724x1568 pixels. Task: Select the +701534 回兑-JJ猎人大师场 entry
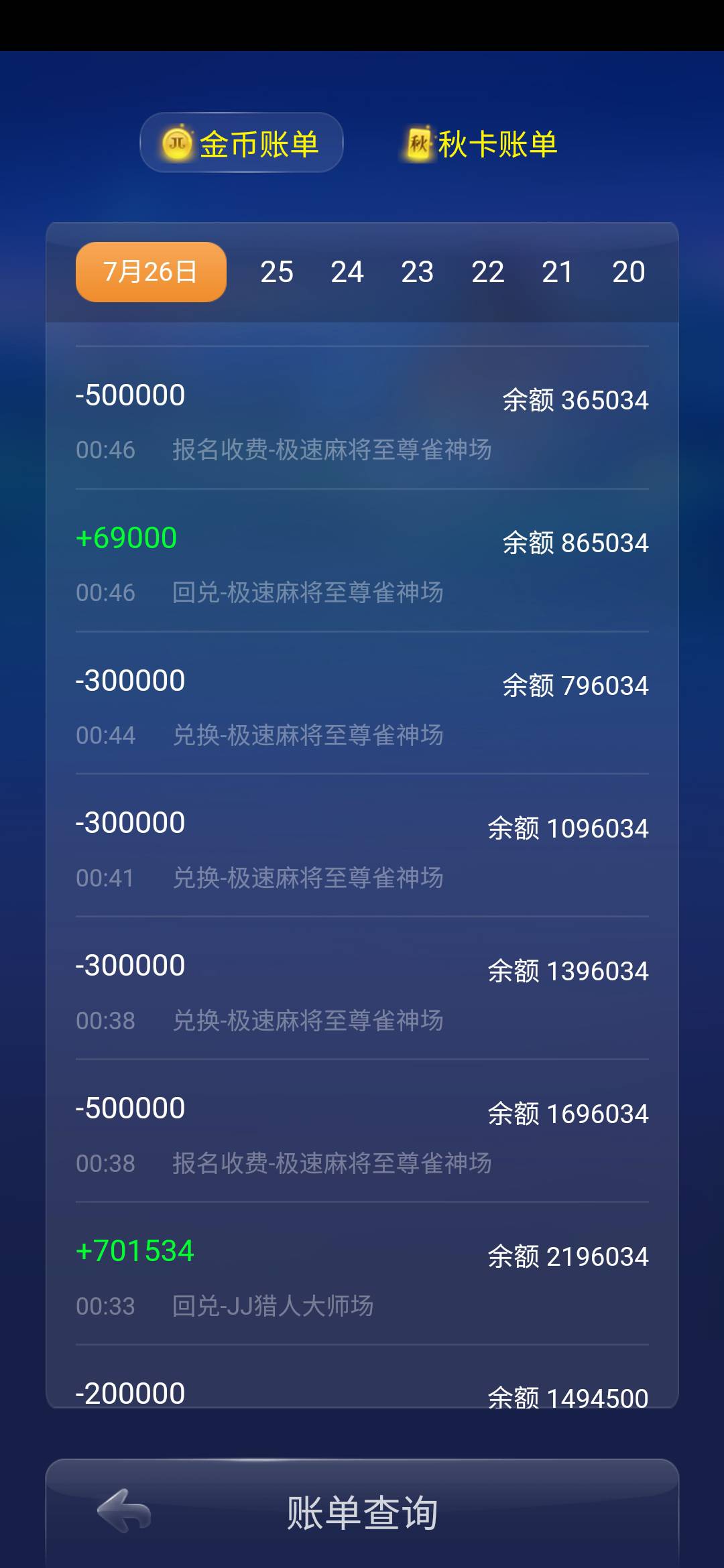coord(362,1273)
